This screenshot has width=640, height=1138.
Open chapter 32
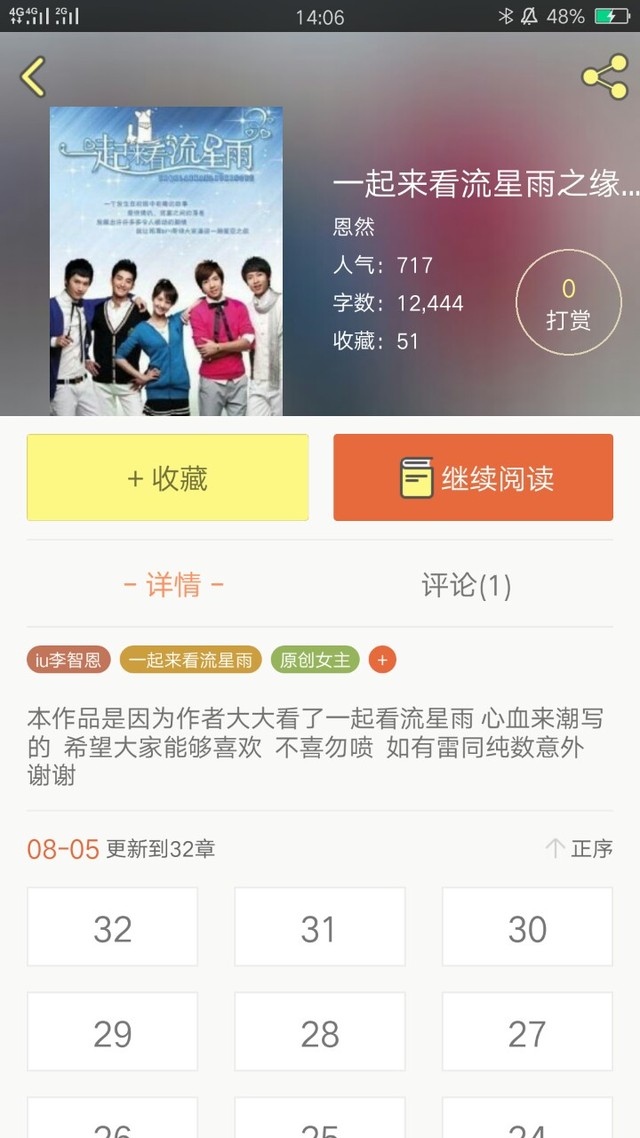pos(112,927)
